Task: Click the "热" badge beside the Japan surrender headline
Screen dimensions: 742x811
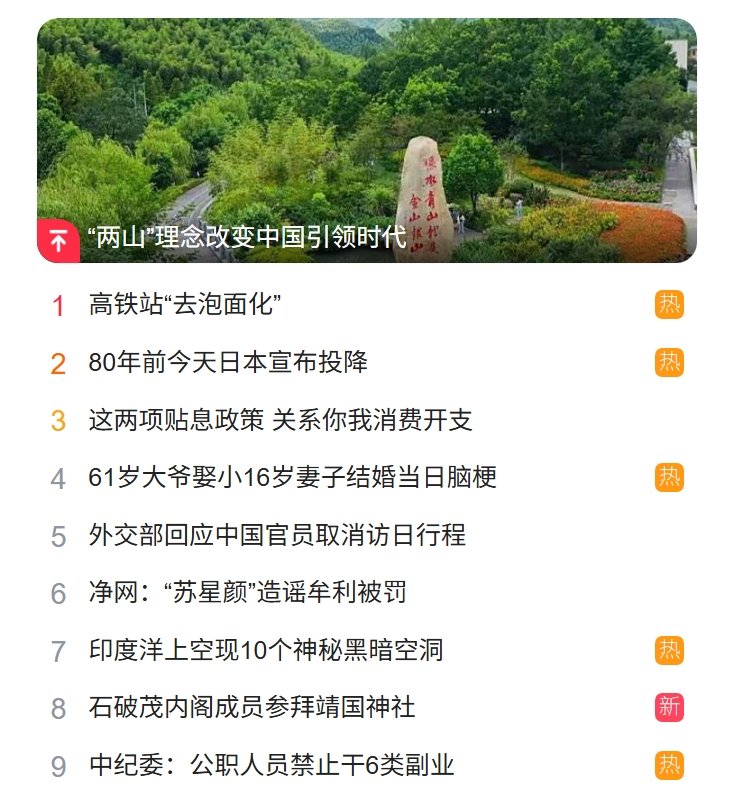Action: tap(670, 364)
